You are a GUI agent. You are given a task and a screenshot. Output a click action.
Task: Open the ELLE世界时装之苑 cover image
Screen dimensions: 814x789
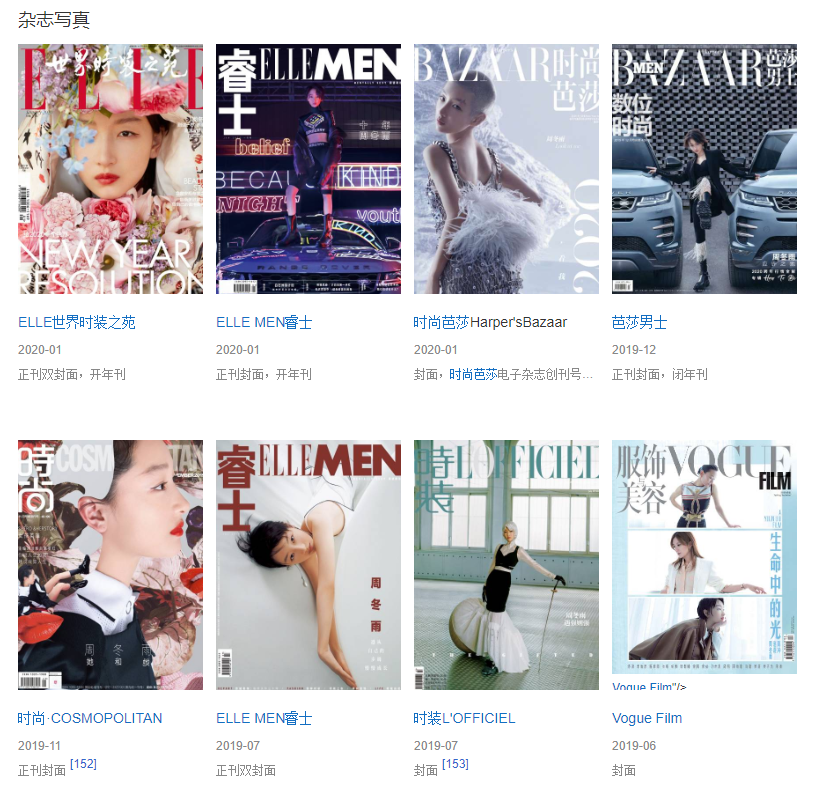click(110, 168)
